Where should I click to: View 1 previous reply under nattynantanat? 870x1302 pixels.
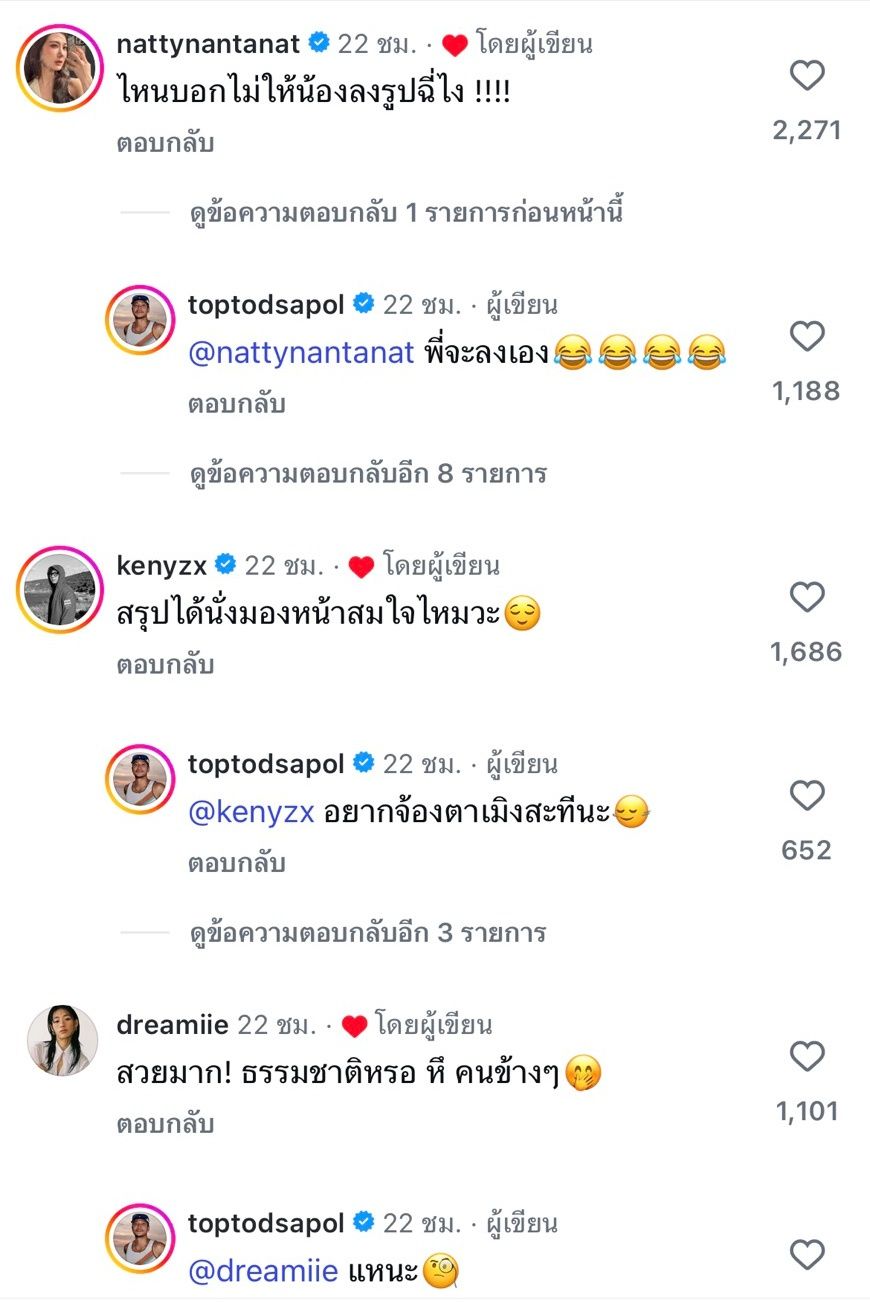(x=406, y=212)
